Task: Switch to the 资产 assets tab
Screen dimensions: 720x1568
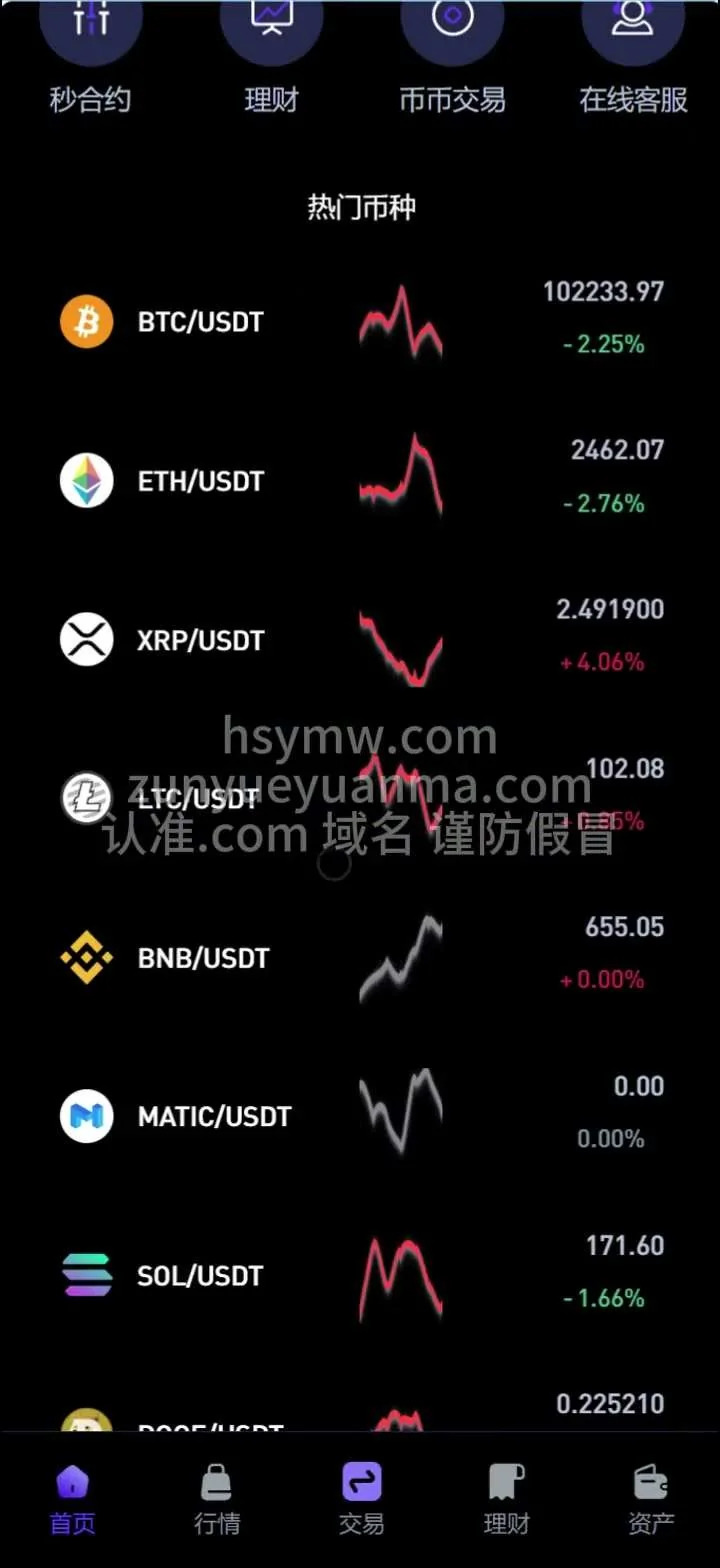Action: (651, 1499)
